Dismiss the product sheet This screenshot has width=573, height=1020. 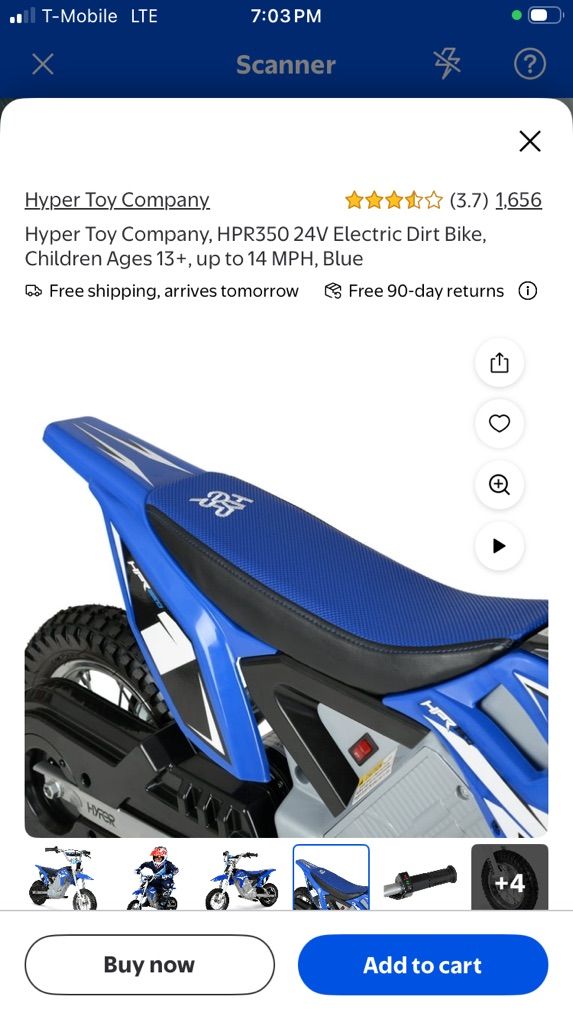click(x=529, y=141)
